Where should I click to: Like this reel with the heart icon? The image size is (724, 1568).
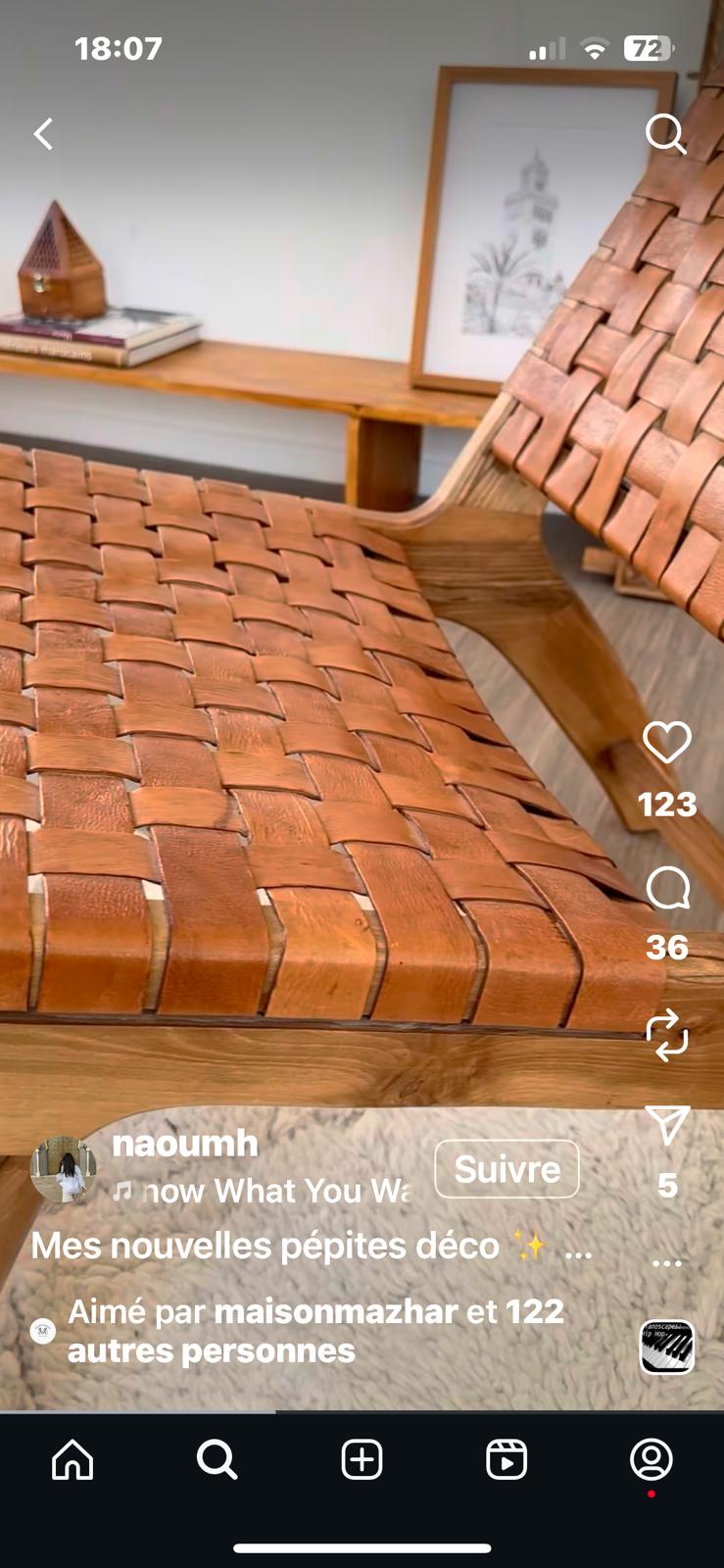pos(666,743)
